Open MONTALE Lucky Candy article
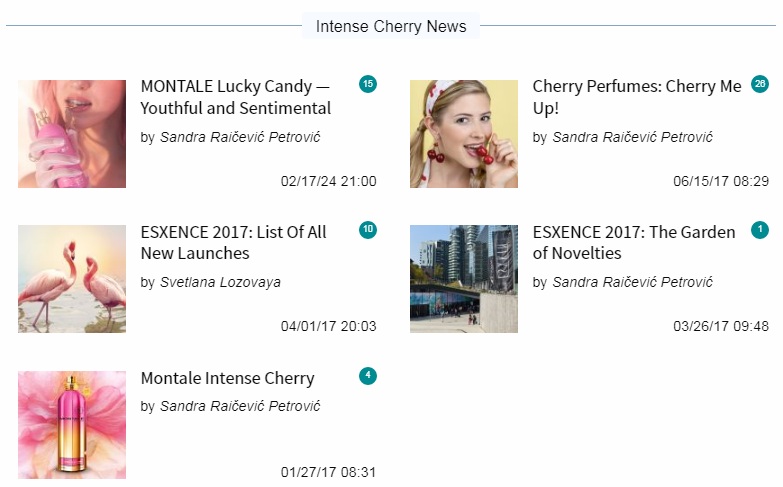This screenshot has height=487, width=783. point(236,97)
